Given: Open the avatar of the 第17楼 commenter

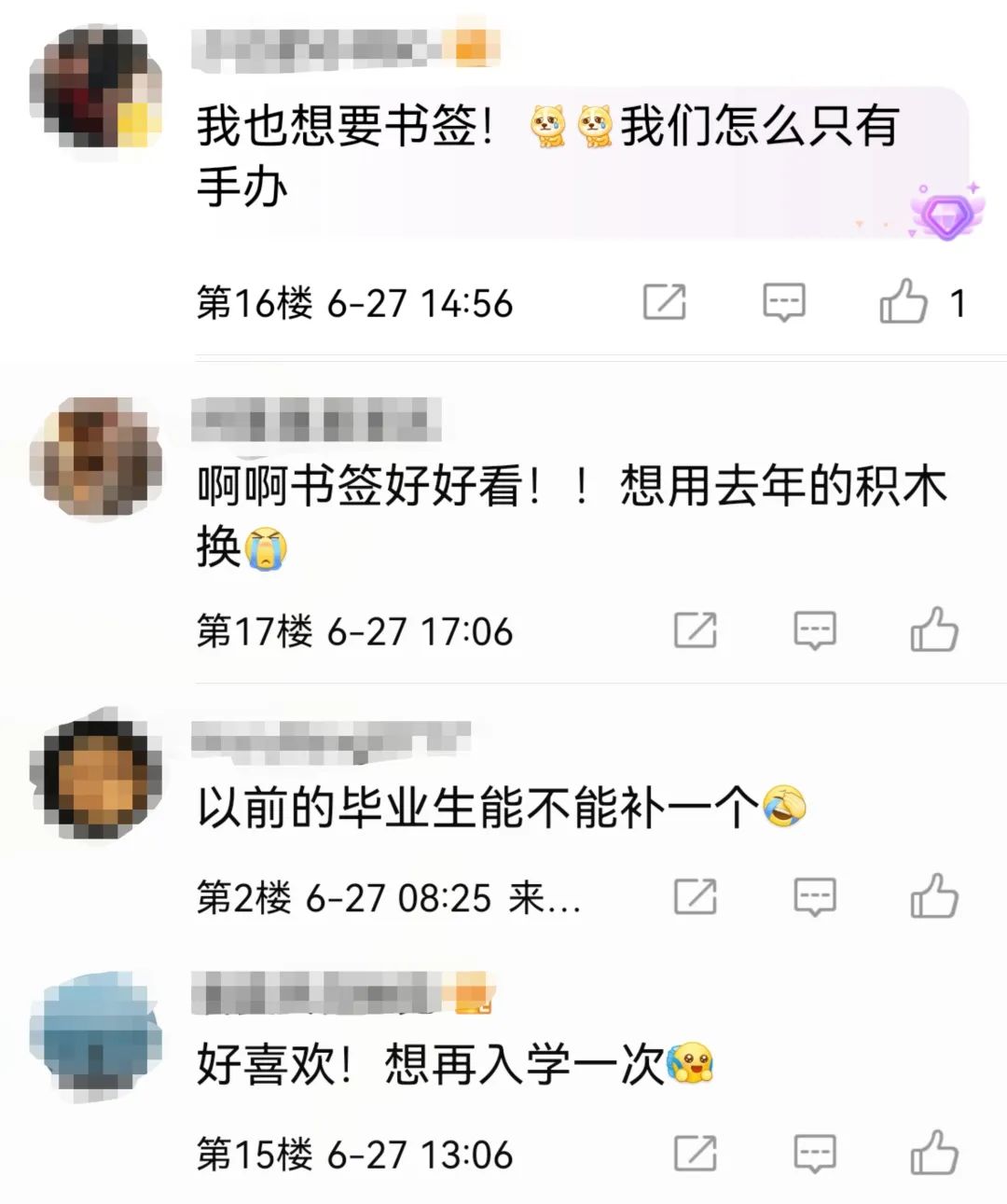Looking at the screenshot, I should 96,457.
